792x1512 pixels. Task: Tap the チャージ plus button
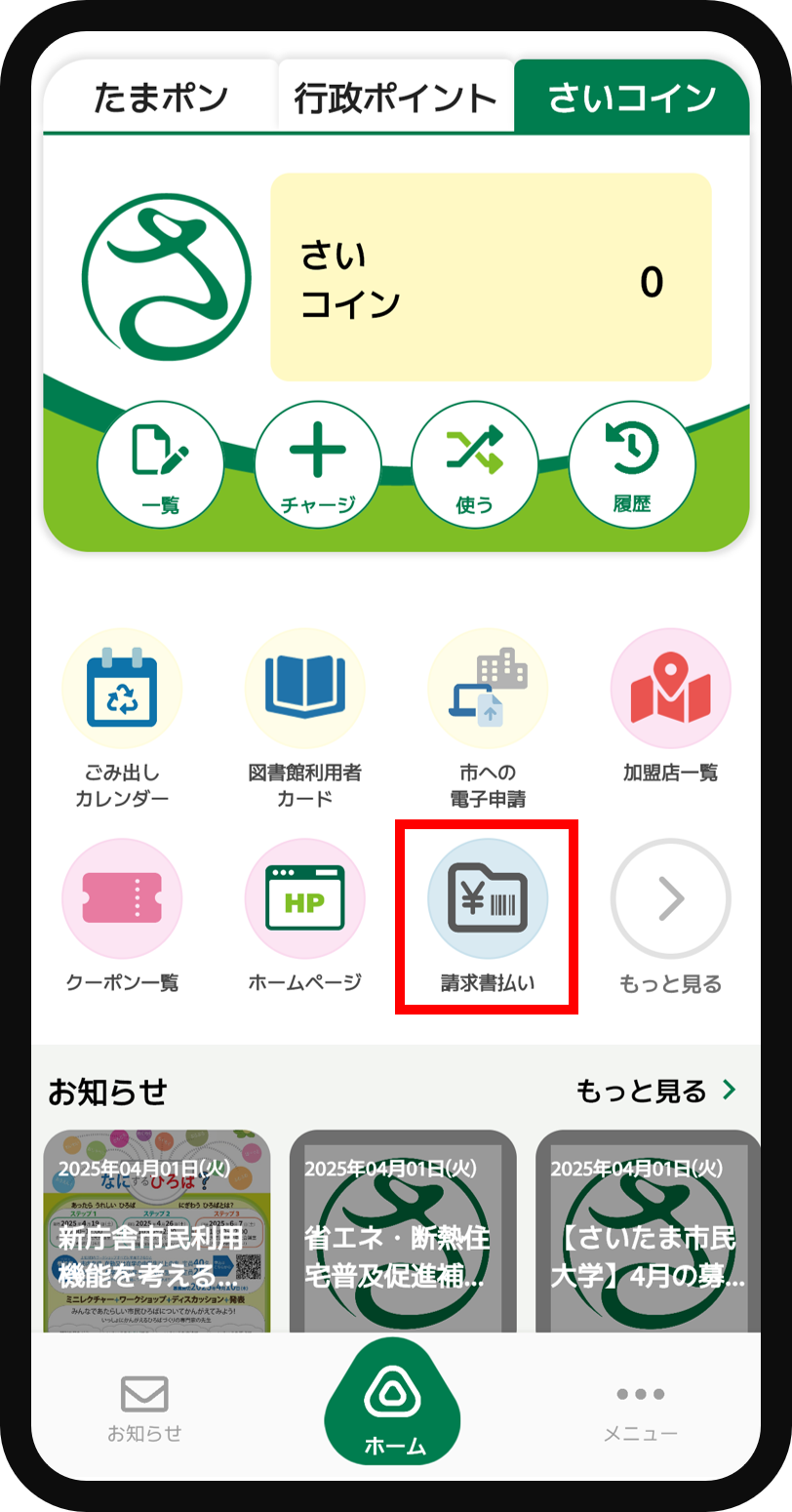coord(318,464)
